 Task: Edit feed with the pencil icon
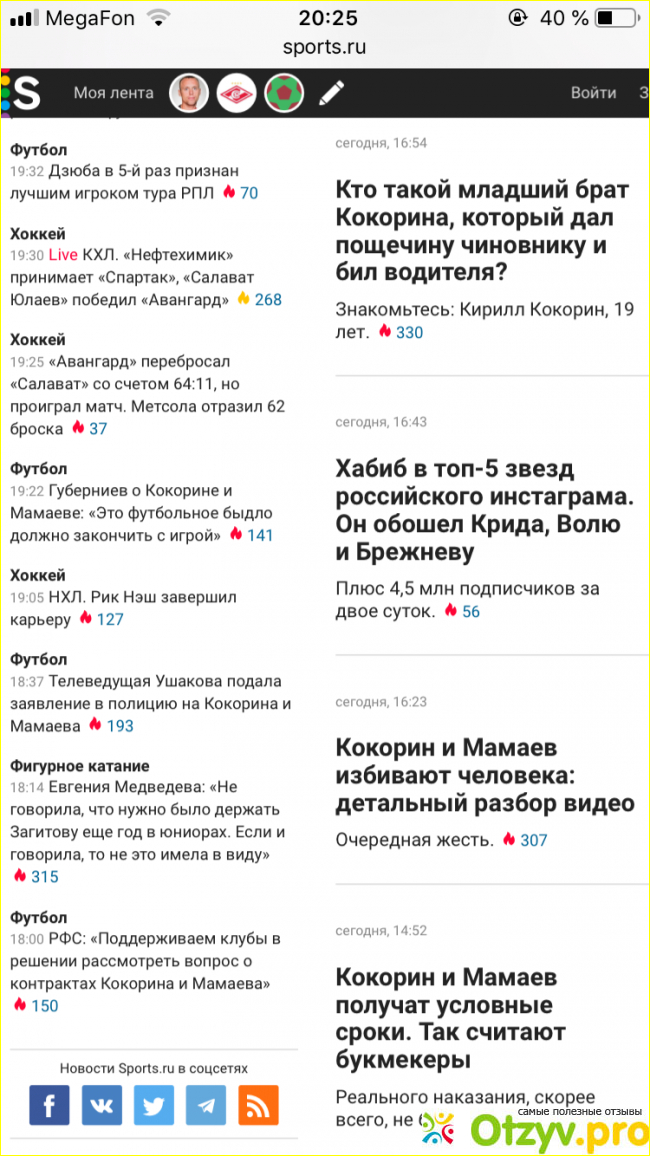pos(331,93)
